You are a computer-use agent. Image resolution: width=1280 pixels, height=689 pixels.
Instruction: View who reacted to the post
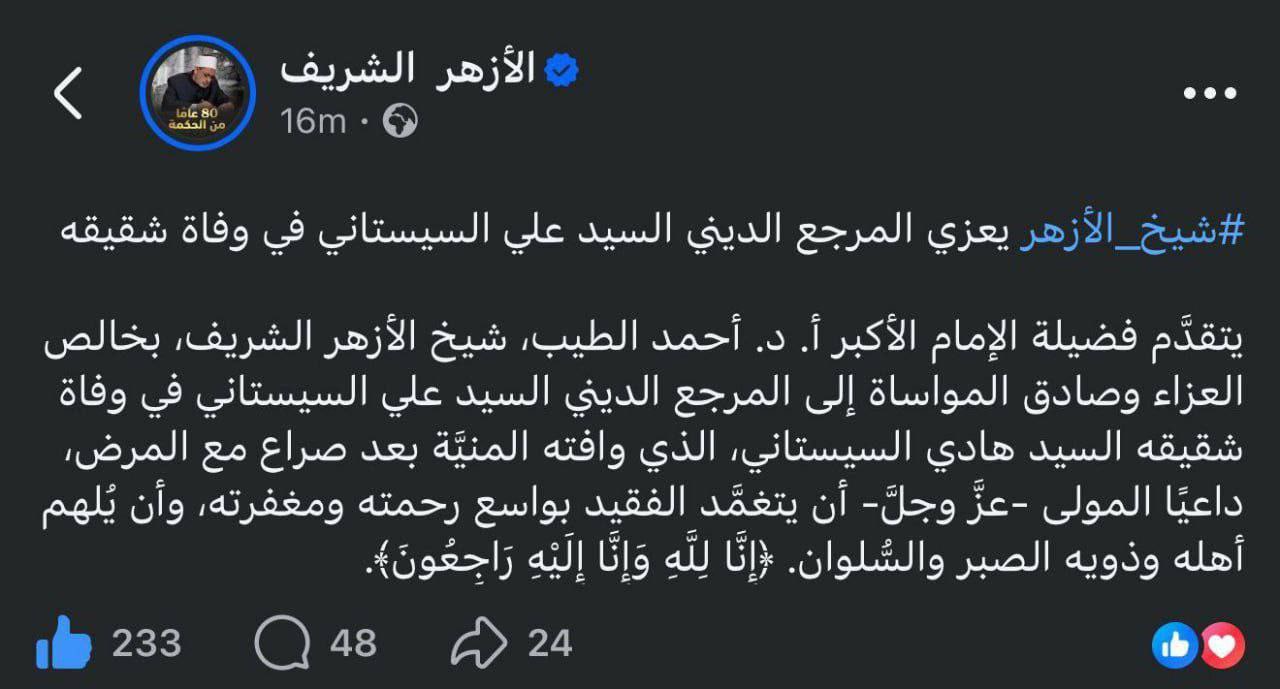click(1198, 645)
